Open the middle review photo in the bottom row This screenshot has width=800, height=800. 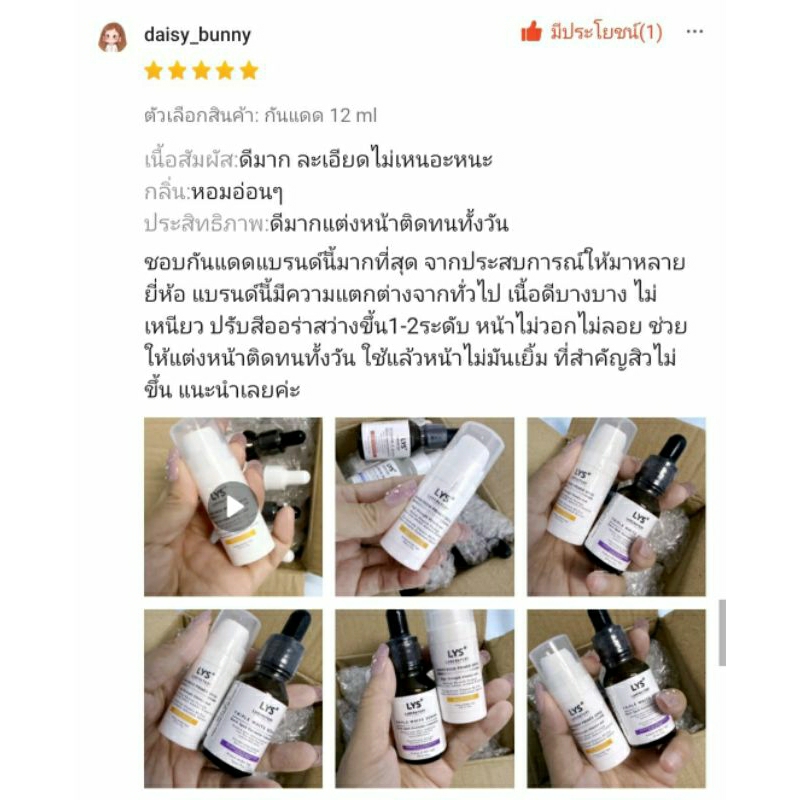(424, 698)
